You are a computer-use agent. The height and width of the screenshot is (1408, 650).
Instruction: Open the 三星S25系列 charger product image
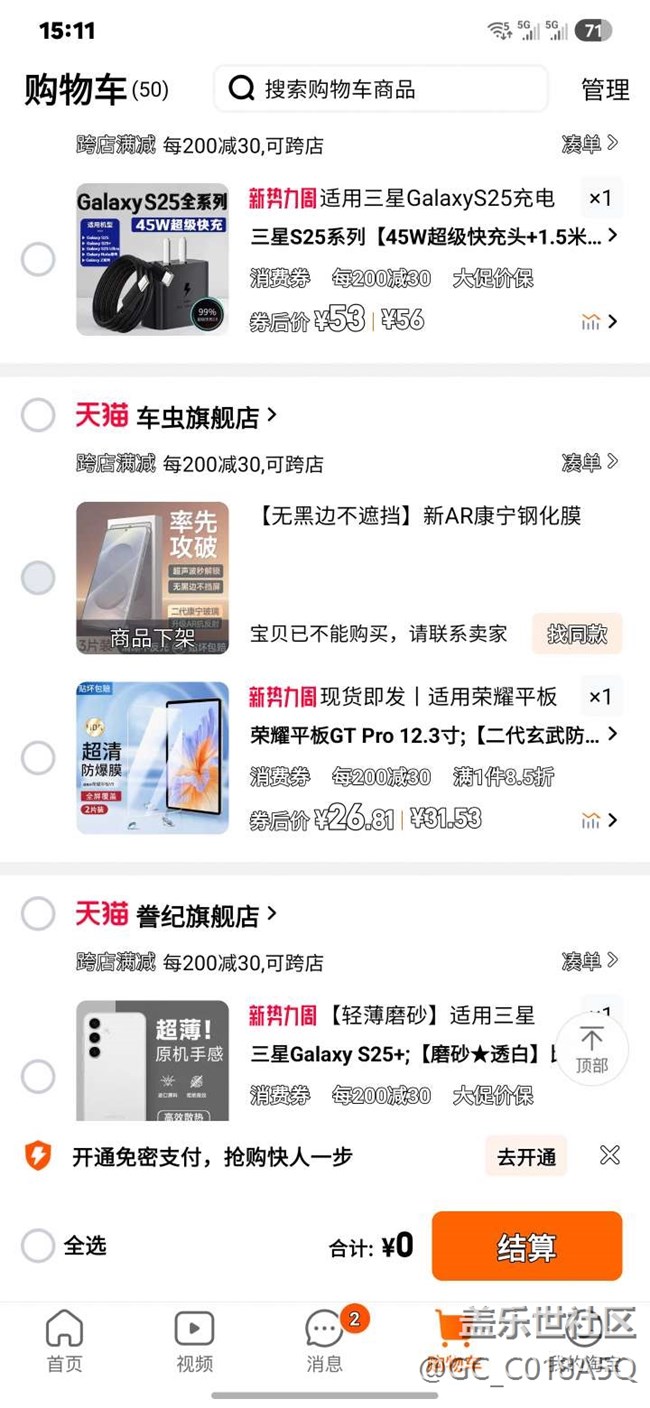coord(153,259)
